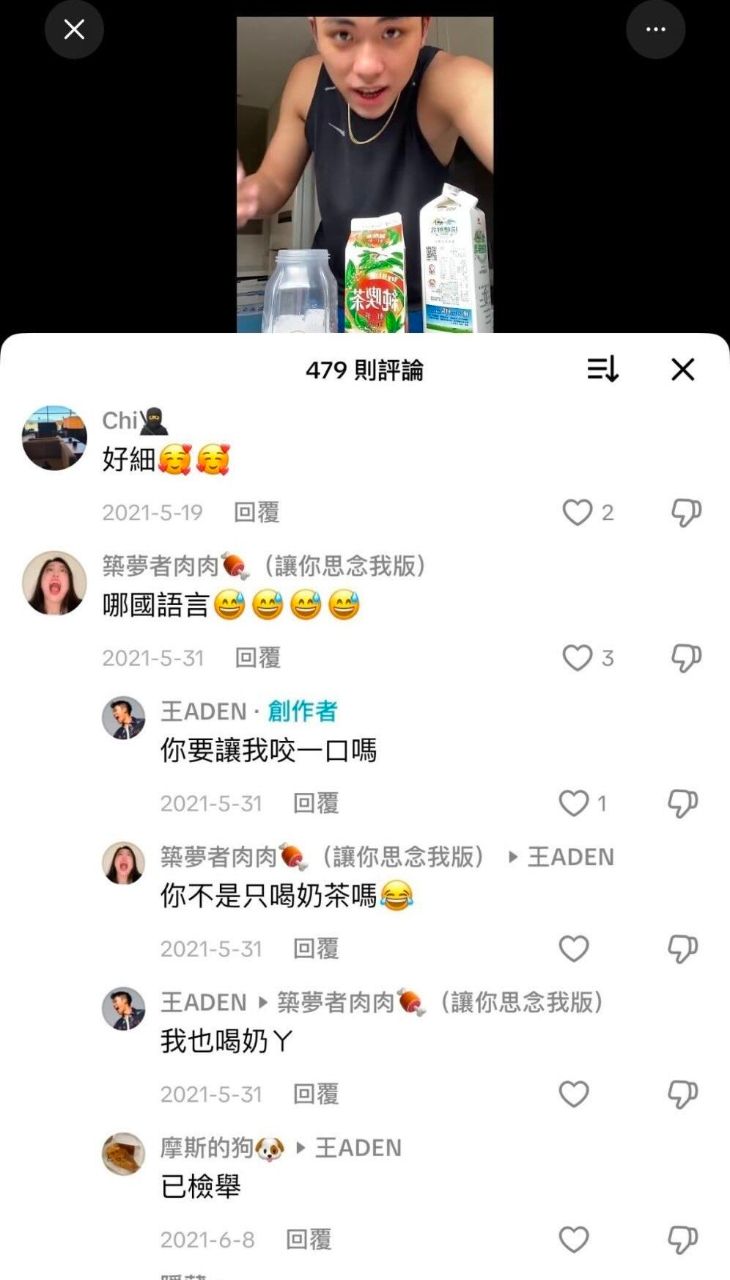This screenshot has height=1280, width=730.
Task: Open Chi's profile picture
Action: coord(54,438)
